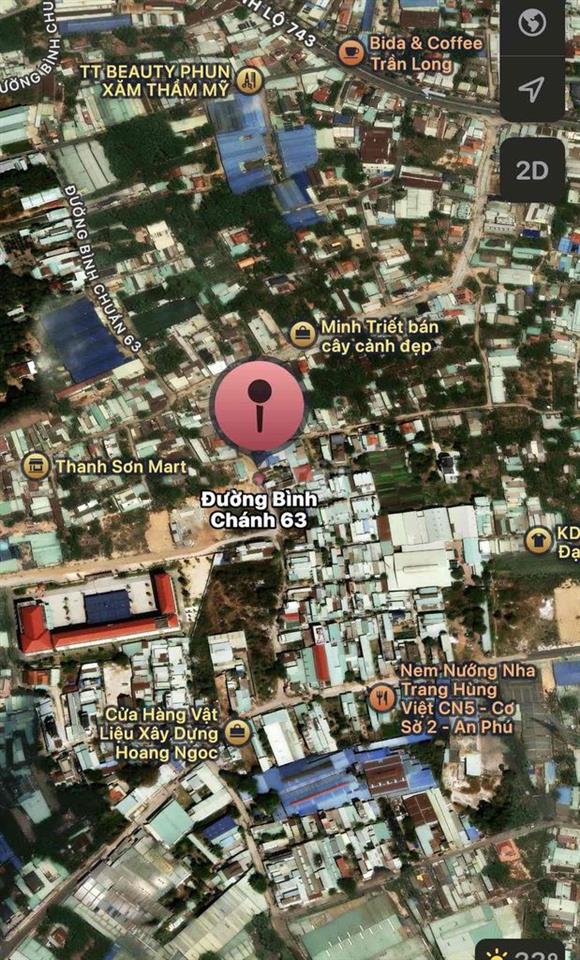Tap the dropped pin at Đường Bình Chánh 63

(x=259, y=406)
